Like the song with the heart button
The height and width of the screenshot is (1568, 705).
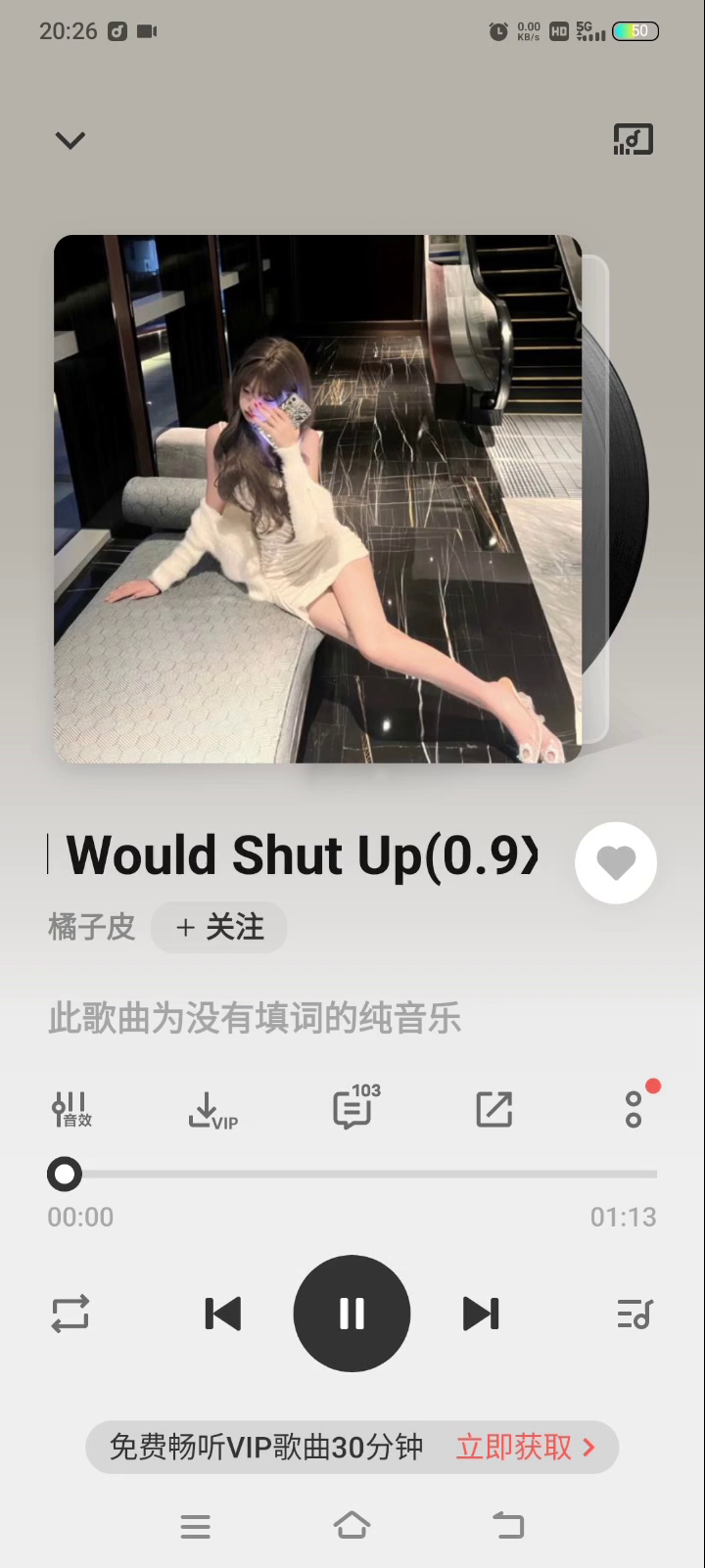(616, 862)
